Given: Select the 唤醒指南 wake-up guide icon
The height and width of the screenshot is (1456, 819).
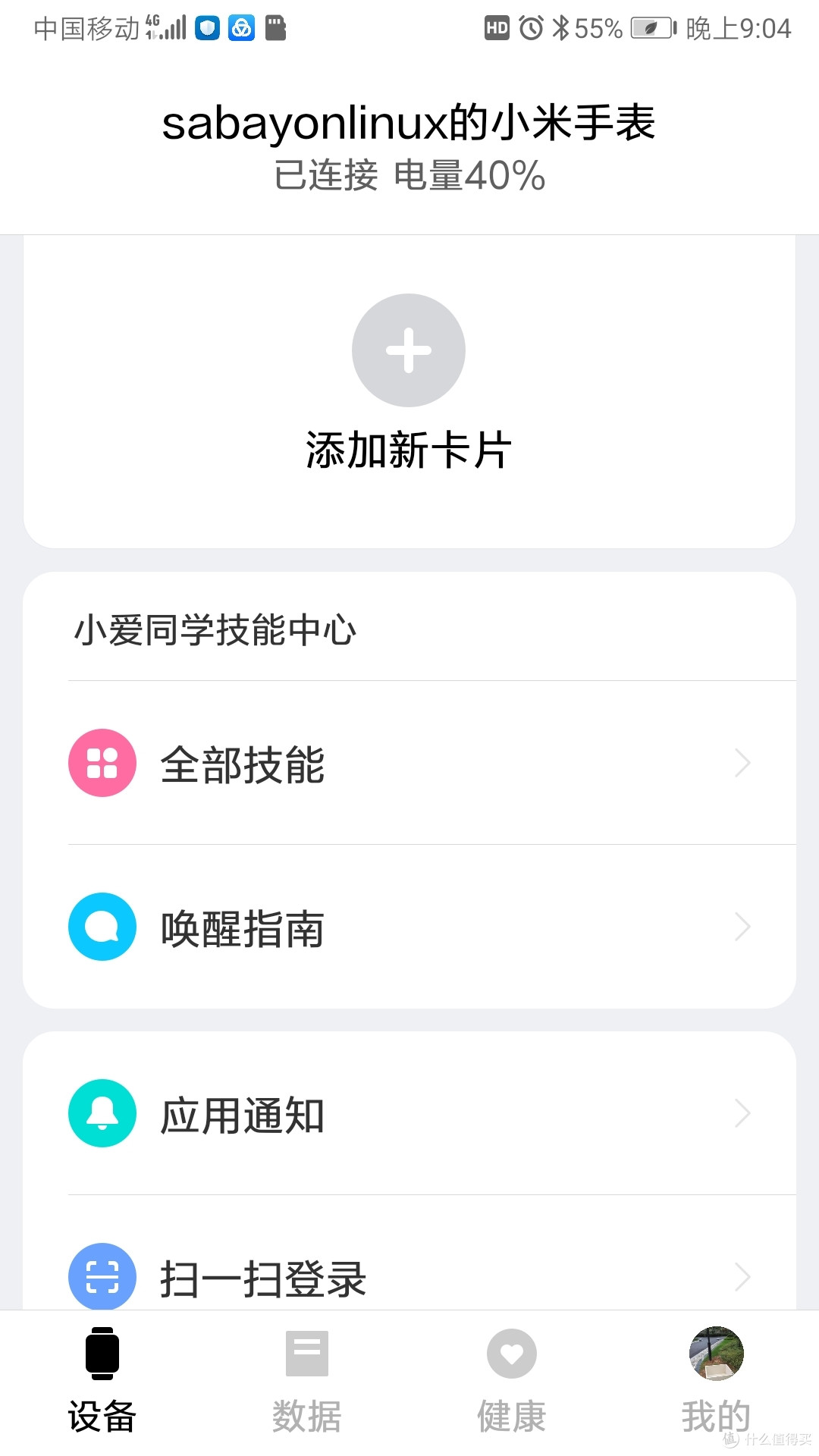Looking at the screenshot, I should (102, 927).
